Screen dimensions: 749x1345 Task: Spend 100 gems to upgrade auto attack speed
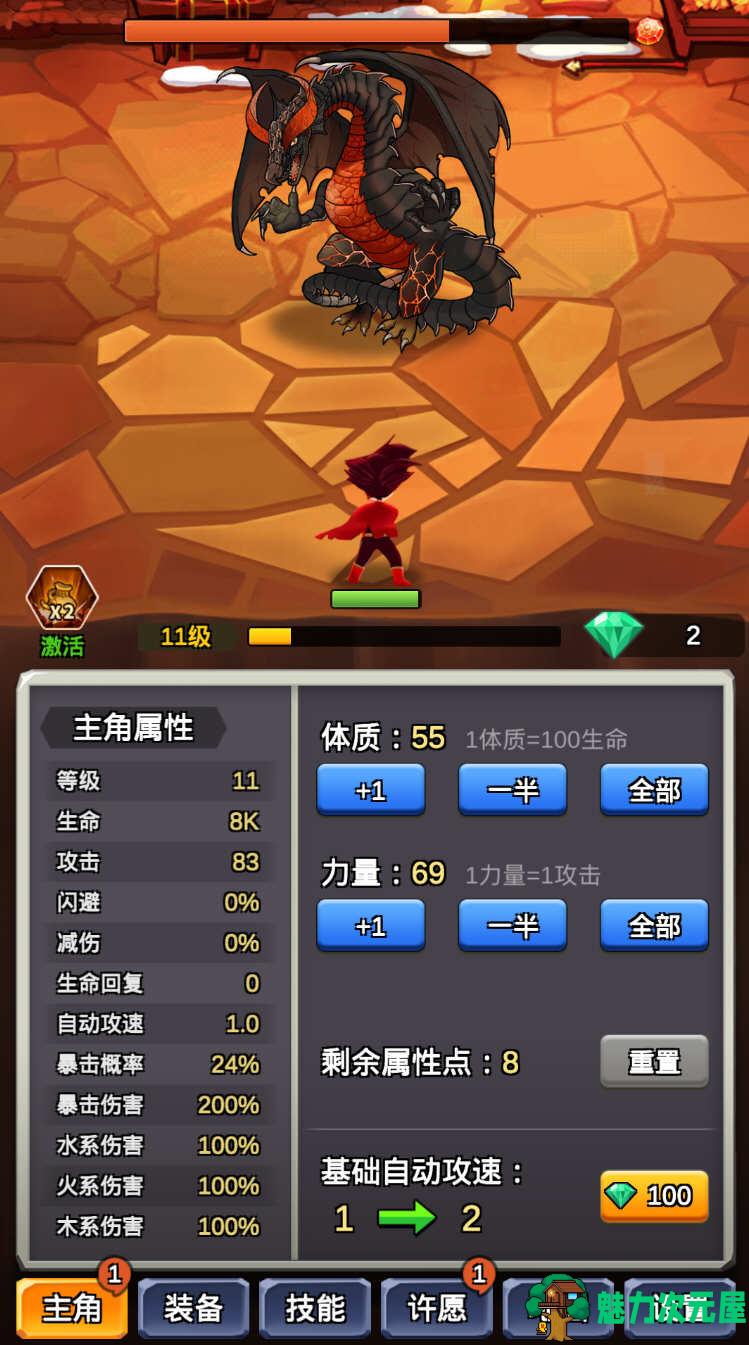point(654,1195)
